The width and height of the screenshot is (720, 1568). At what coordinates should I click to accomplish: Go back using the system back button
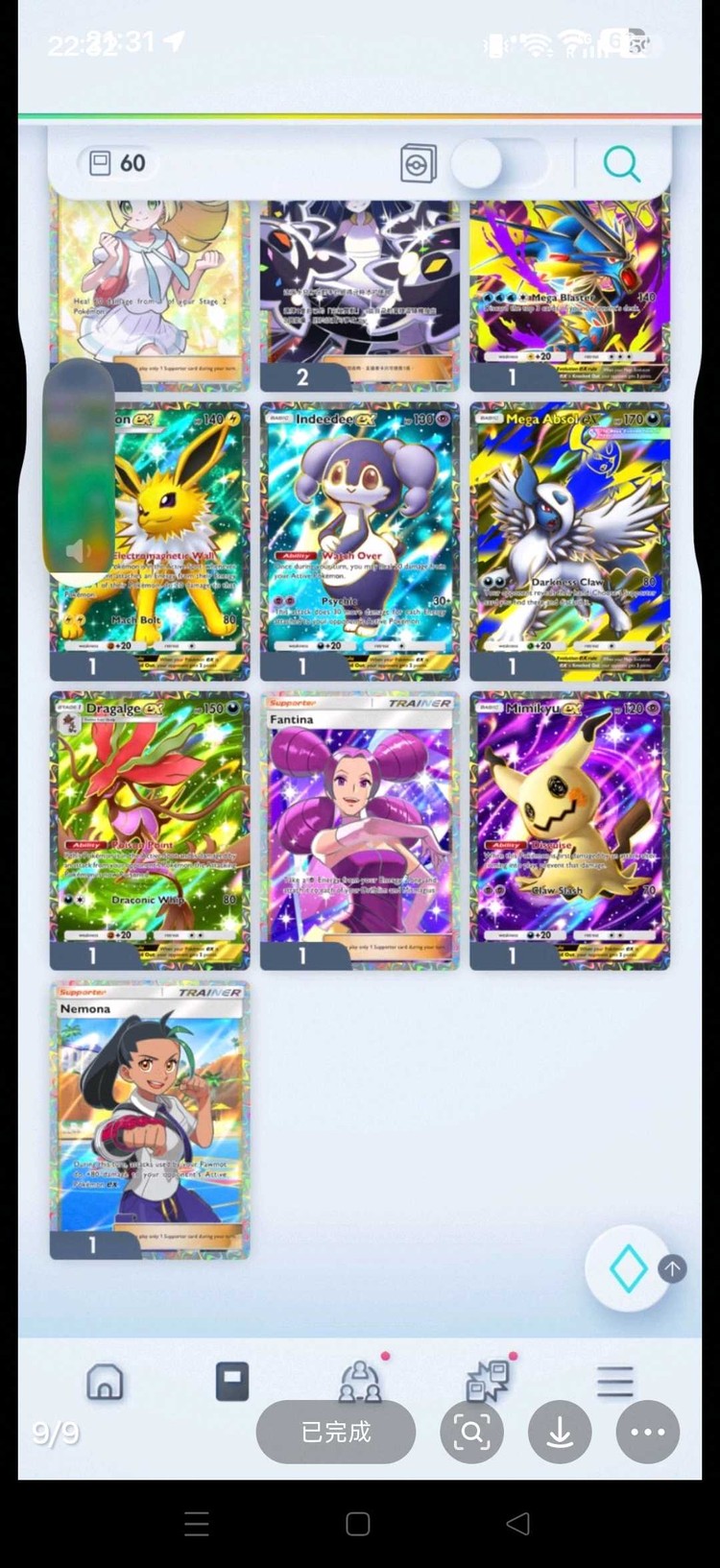click(x=517, y=1524)
